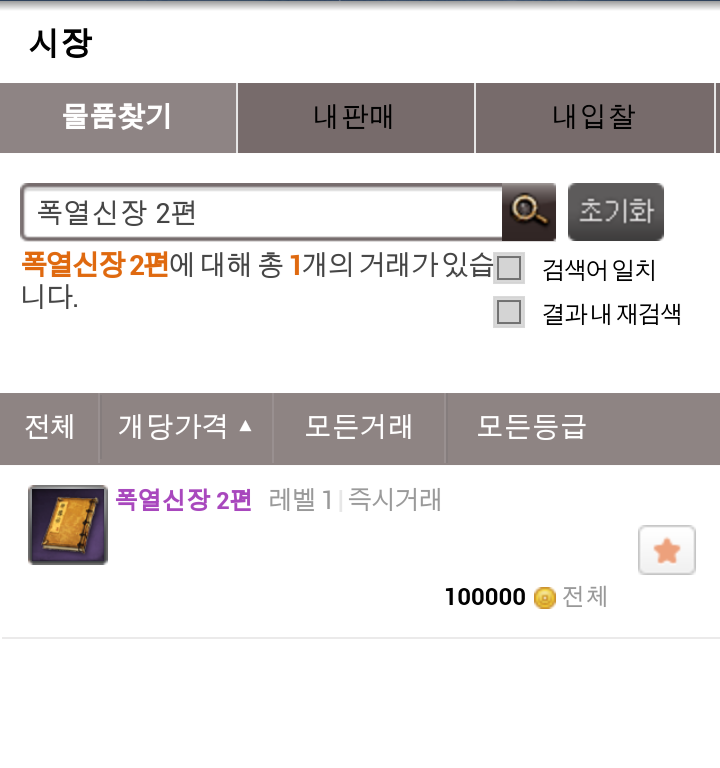Tap the search field containing 폭열신장 2편
This screenshot has height=768, width=720.
(262, 212)
